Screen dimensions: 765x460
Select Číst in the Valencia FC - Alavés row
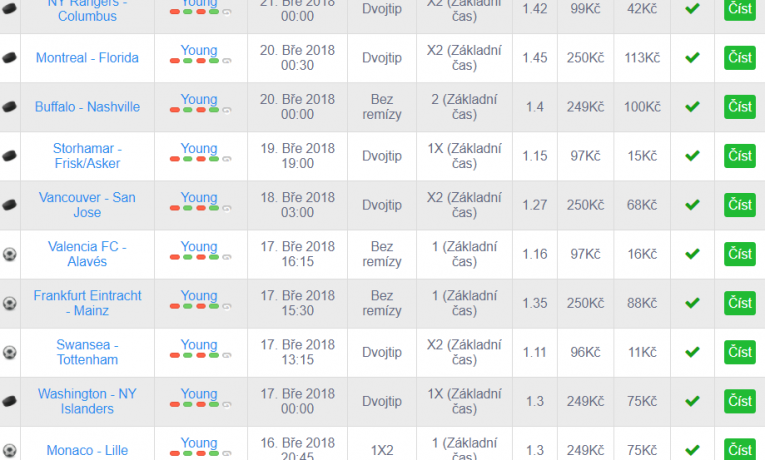(x=740, y=254)
